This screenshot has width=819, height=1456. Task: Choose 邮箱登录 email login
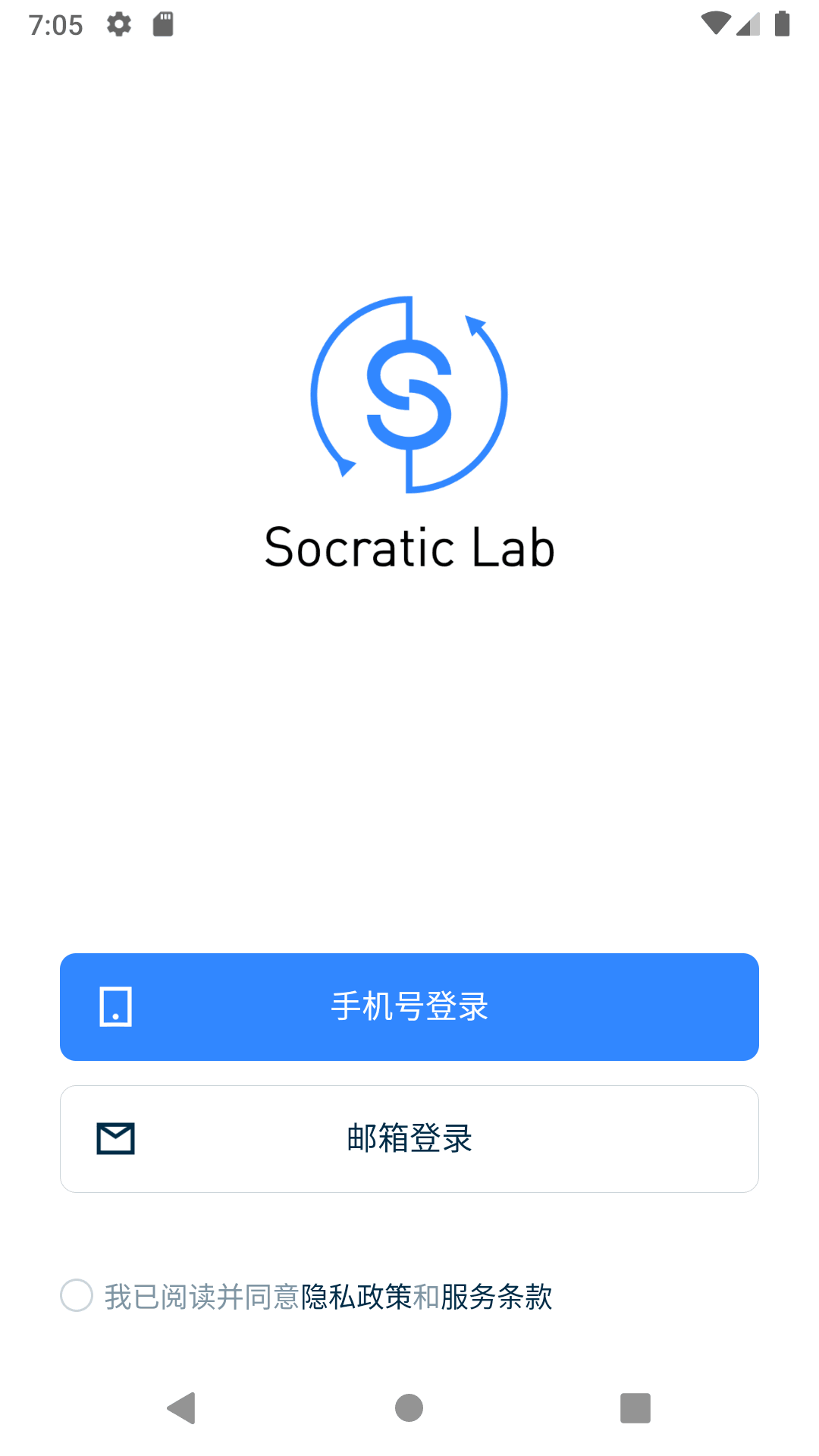point(409,1138)
